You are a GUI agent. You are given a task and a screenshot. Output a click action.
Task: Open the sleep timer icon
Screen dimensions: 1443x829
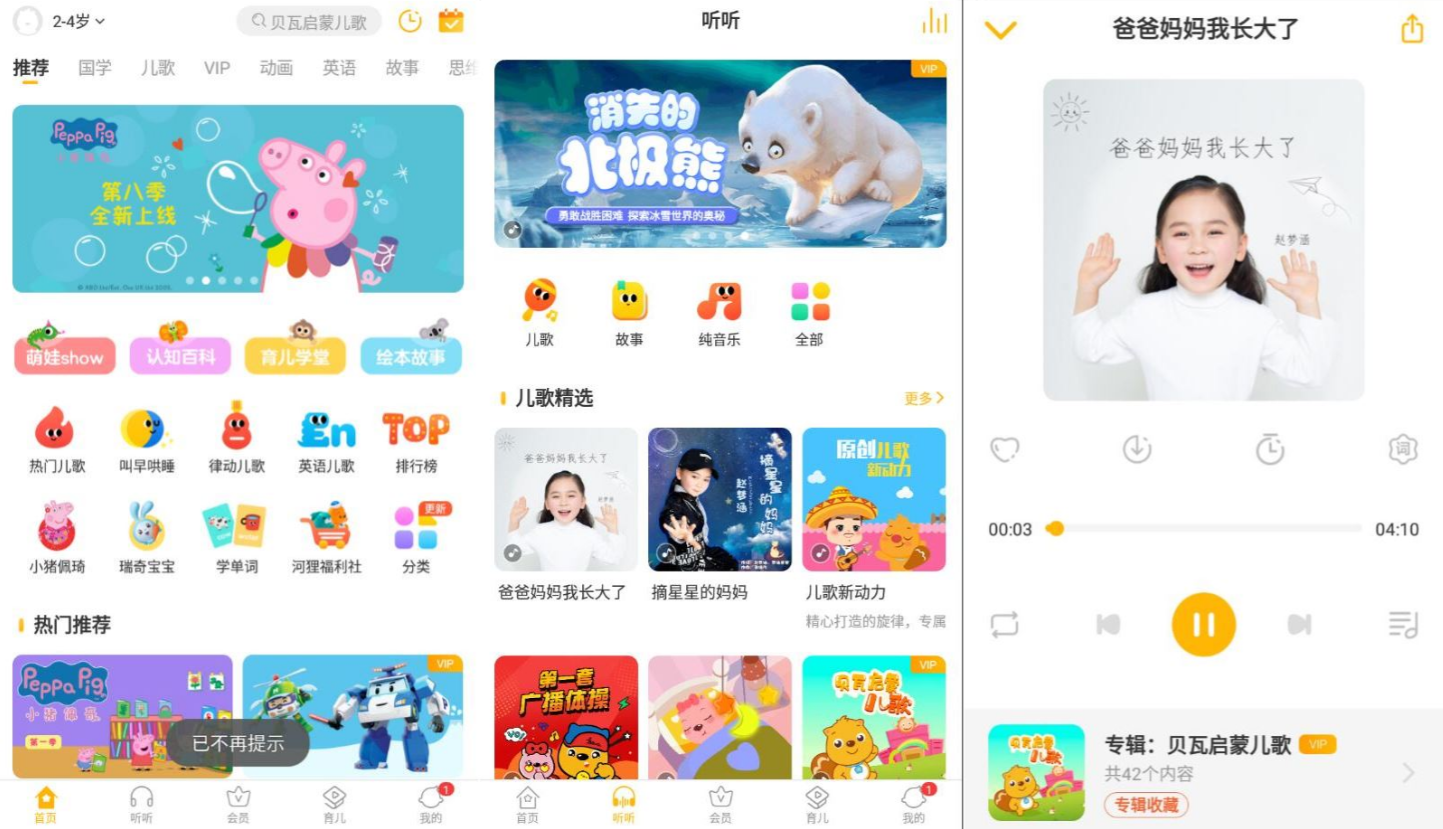[1270, 450]
